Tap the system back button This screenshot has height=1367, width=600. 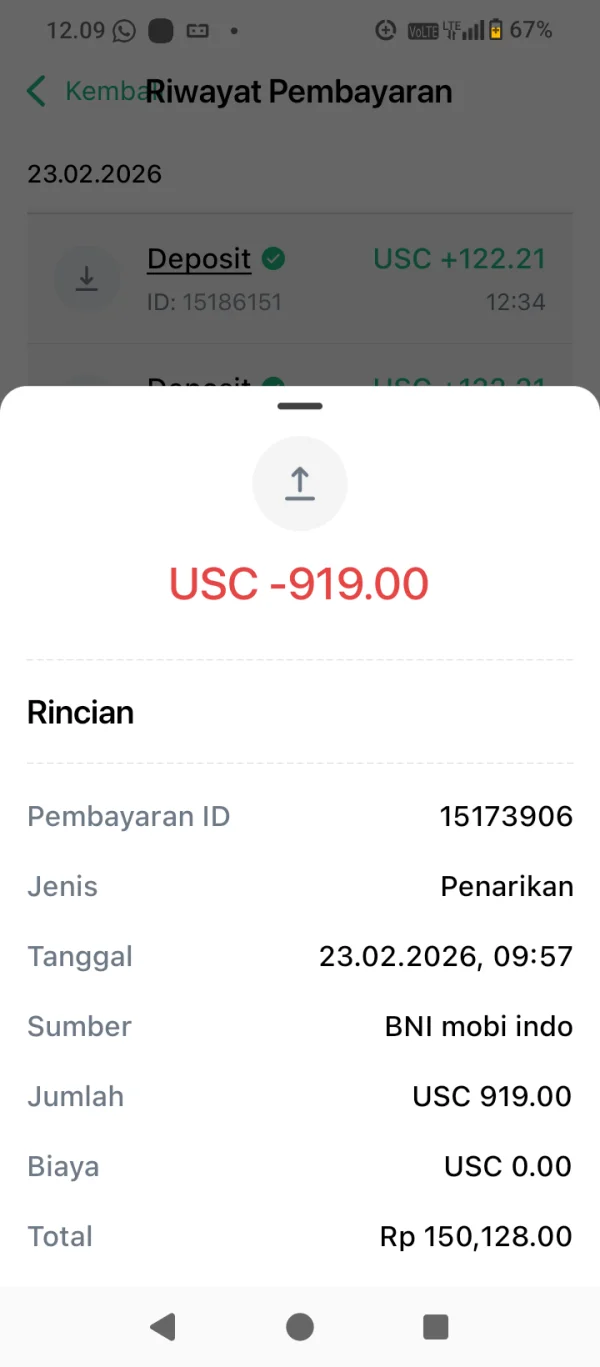click(163, 1327)
